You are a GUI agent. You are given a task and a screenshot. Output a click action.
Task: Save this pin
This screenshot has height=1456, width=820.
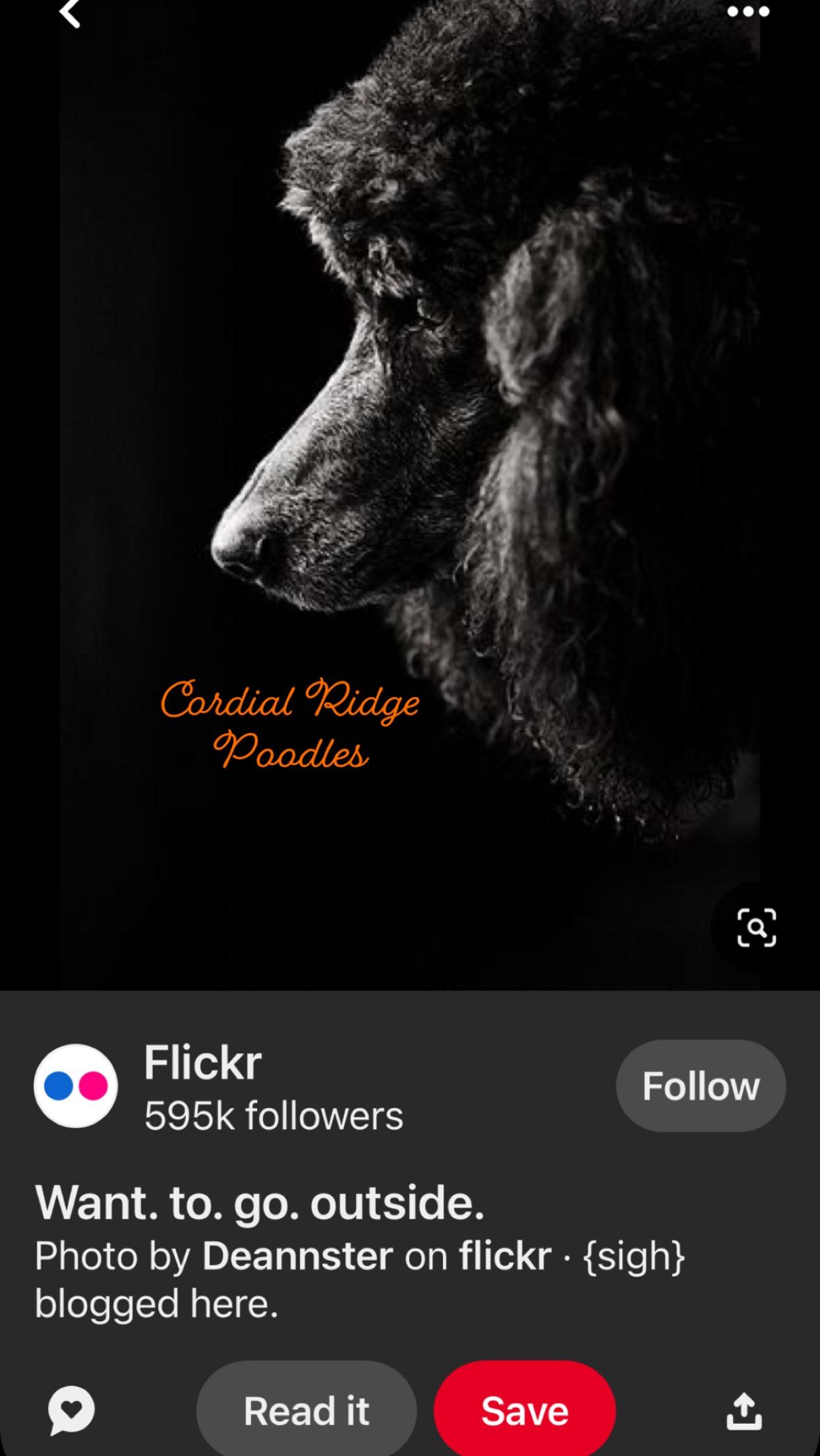(525, 1411)
